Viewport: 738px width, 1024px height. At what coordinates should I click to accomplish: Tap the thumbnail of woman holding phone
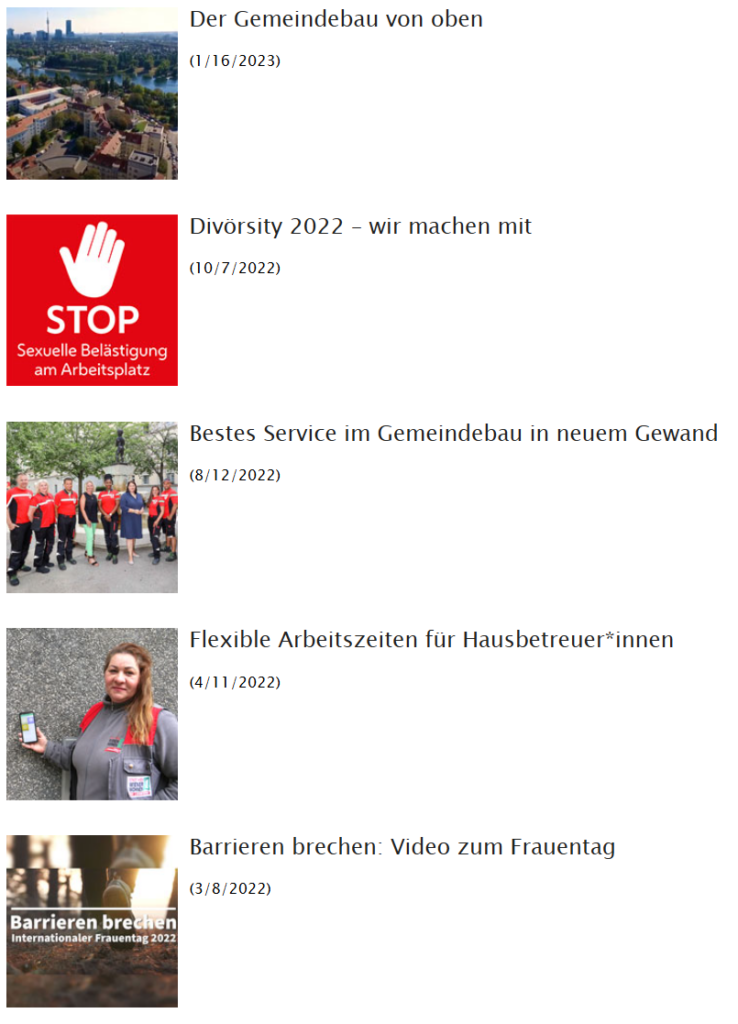[92, 714]
